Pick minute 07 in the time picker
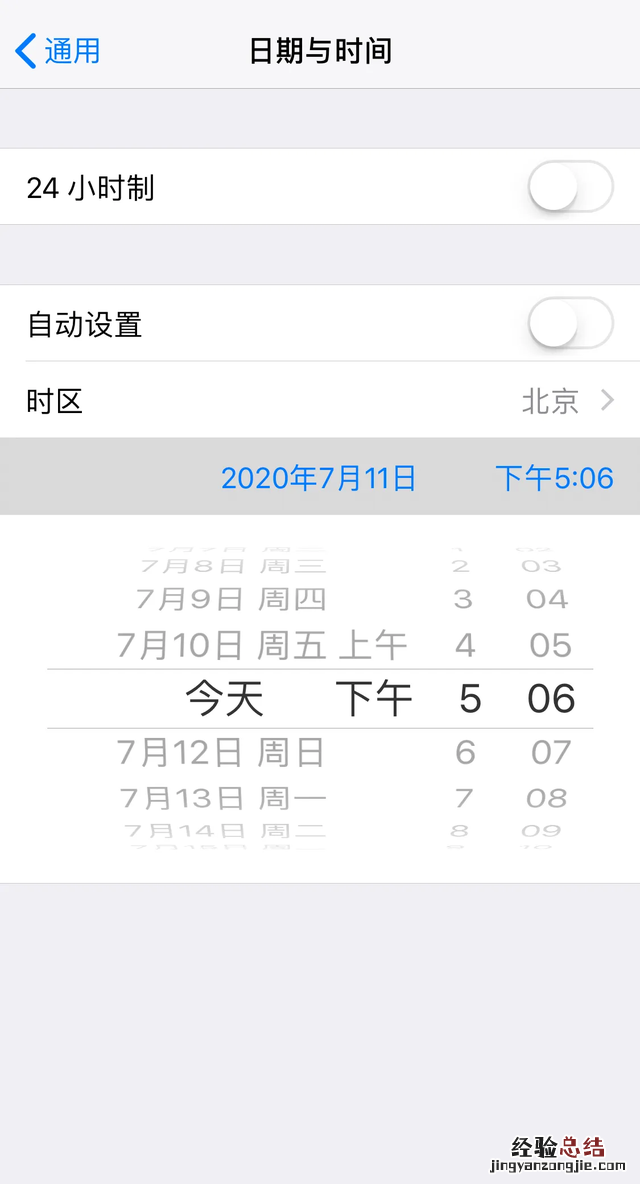Image resolution: width=640 pixels, height=1184 pixels. pyautogui.click(x=551, y=752)
